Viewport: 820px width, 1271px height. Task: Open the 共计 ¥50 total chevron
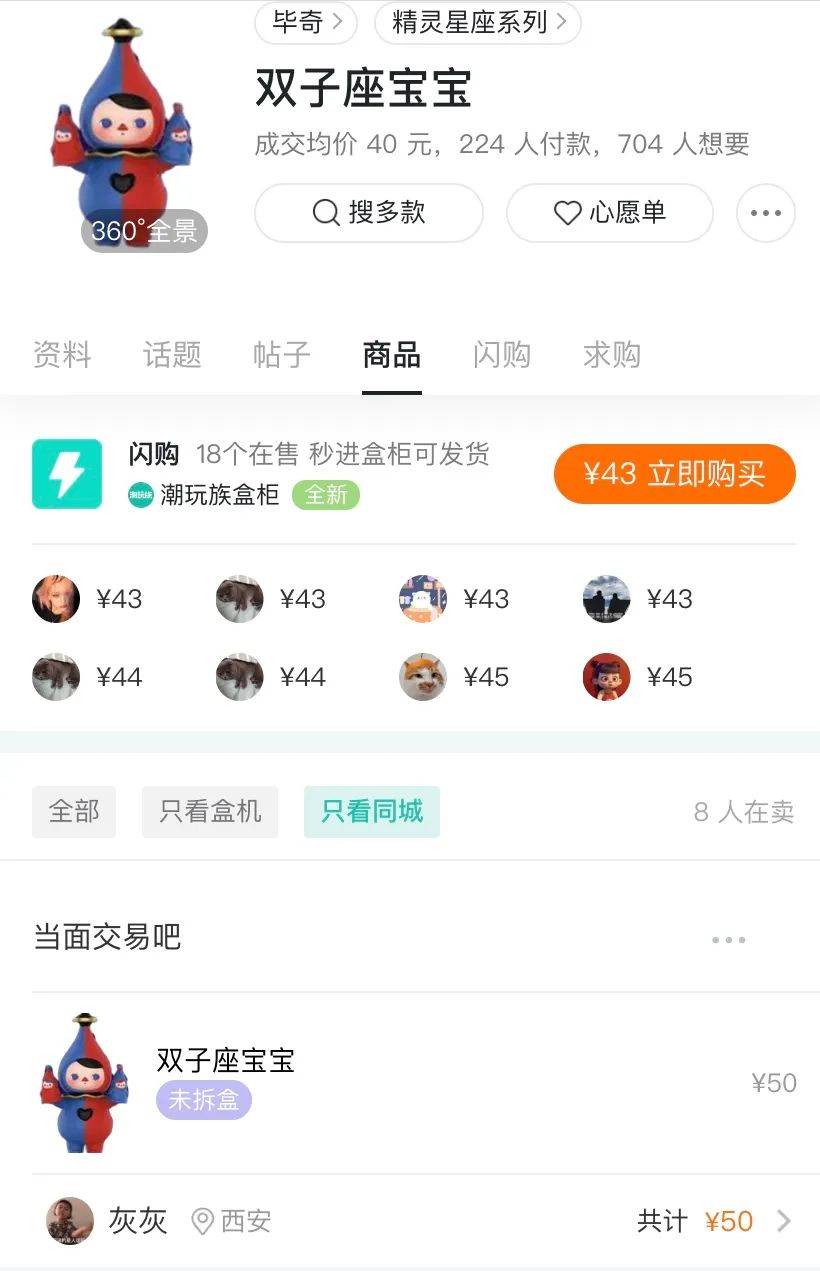tap(784, 1221)
